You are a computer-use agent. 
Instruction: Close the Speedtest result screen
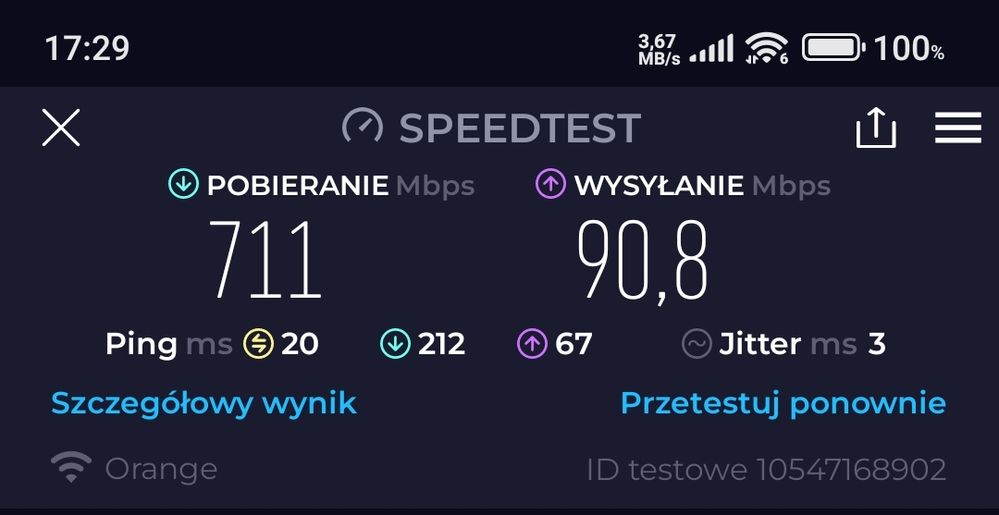click(61, 128)
